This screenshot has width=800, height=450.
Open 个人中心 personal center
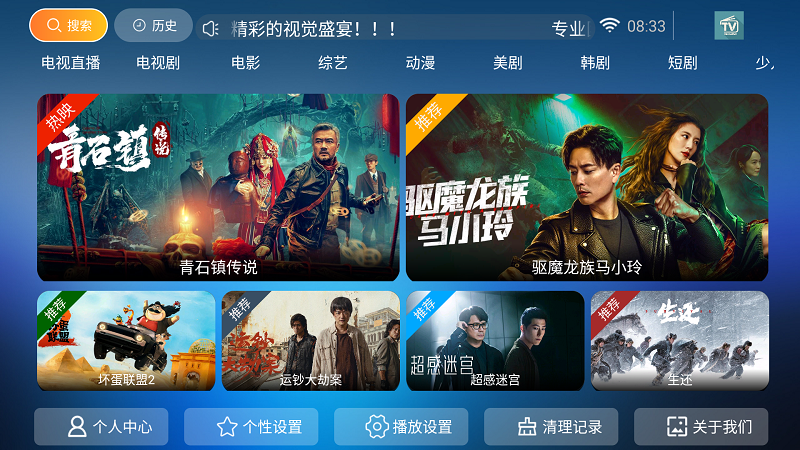tap(101, 427)
